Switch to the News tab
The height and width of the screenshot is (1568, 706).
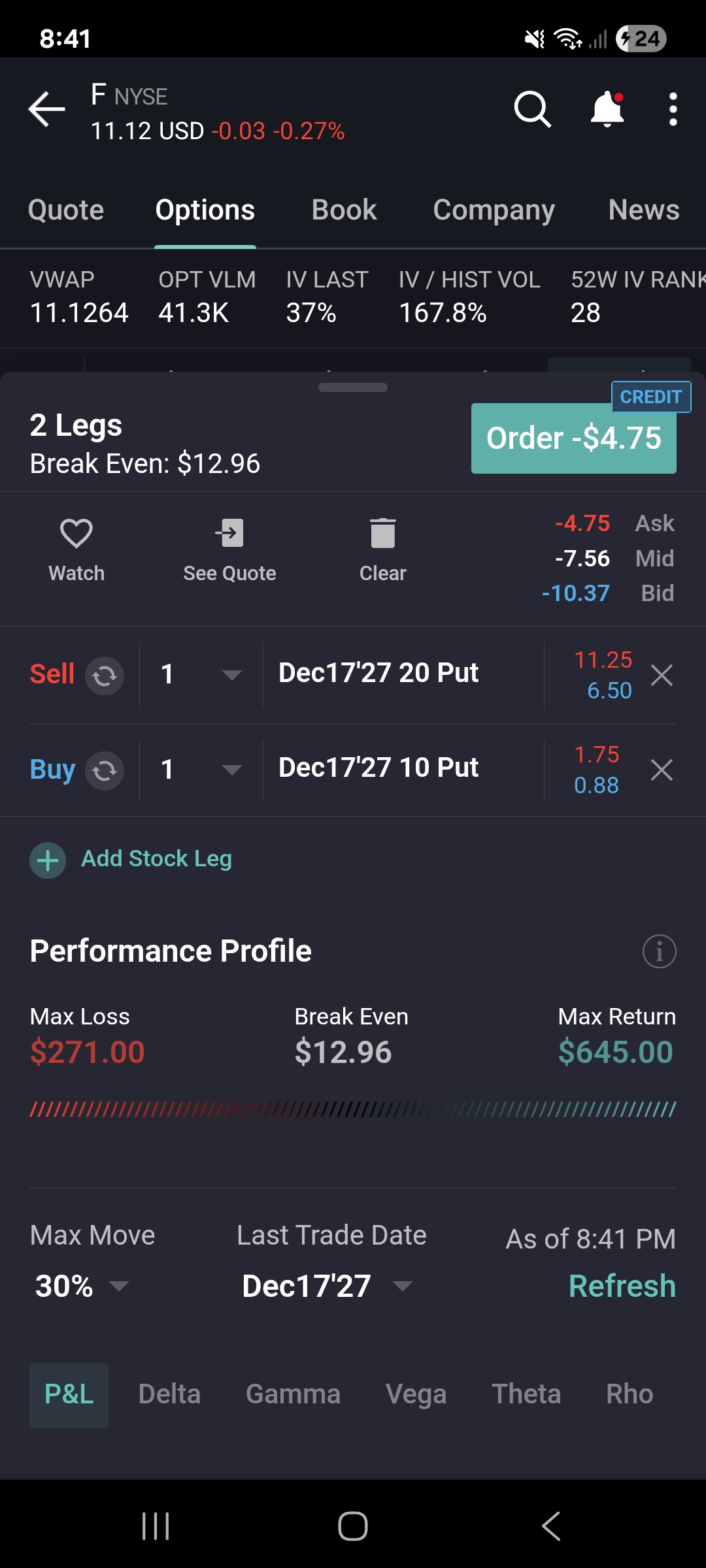point(643,210)
